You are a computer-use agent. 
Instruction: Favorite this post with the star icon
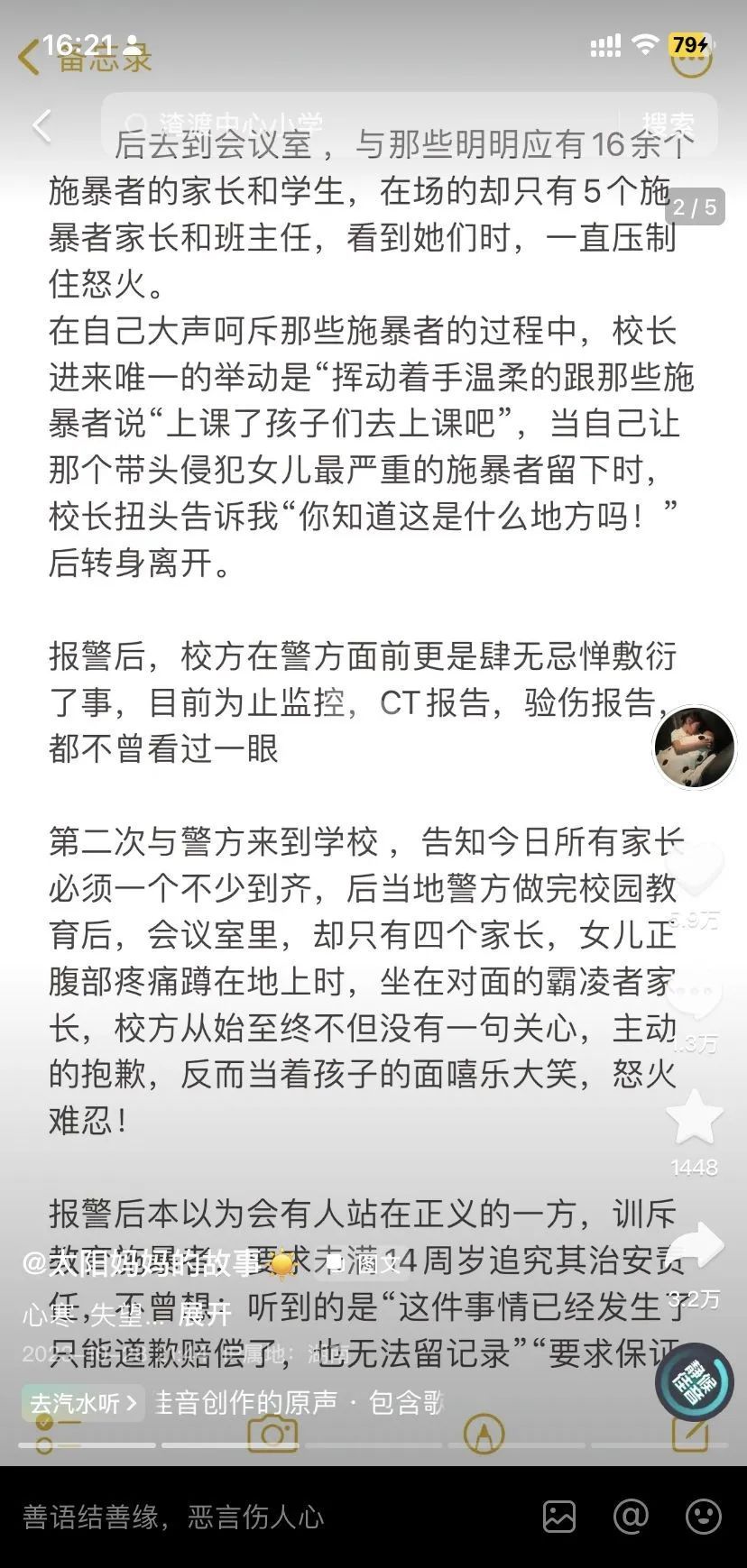694,1117
